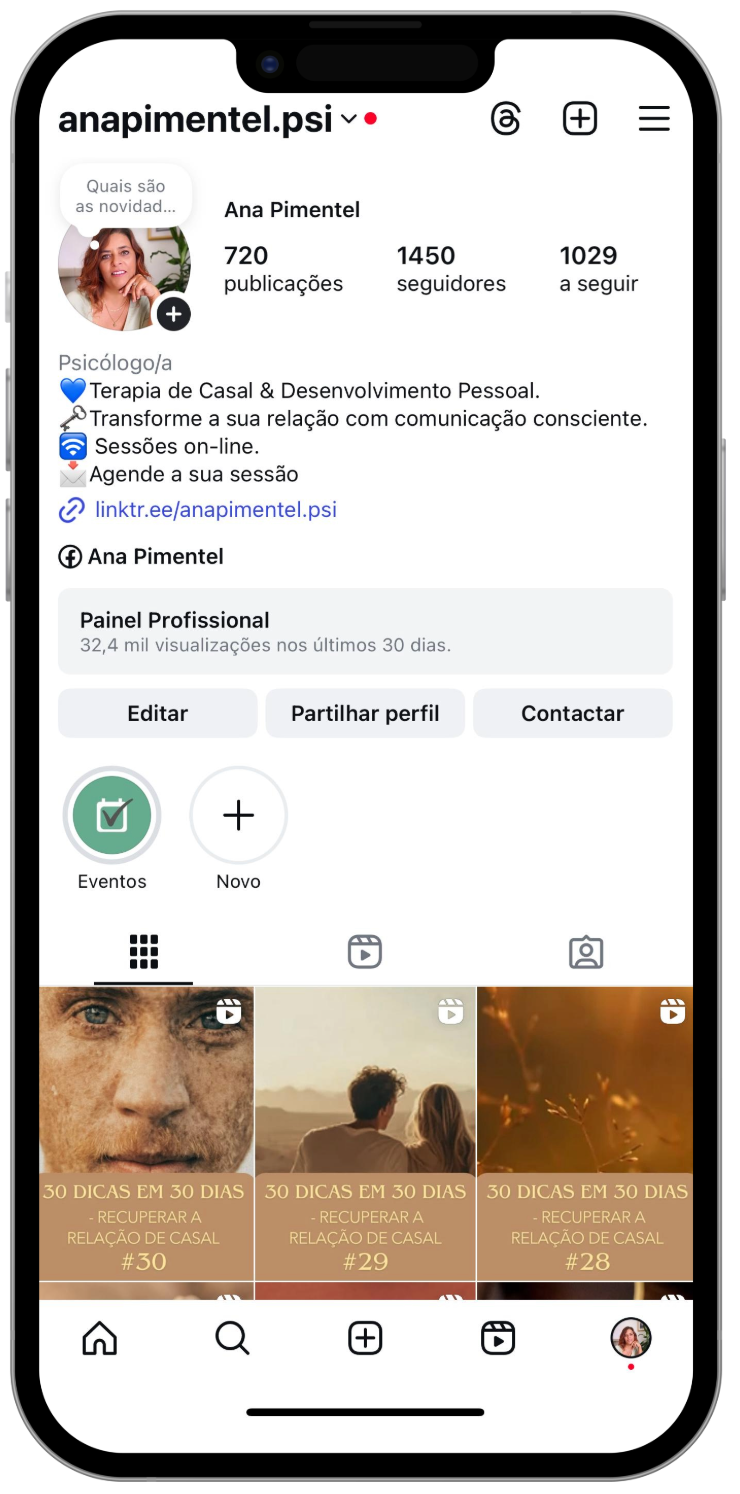Create new post from top plus icon
Screen dimensions: 740x1494
(x=580, y=120)
